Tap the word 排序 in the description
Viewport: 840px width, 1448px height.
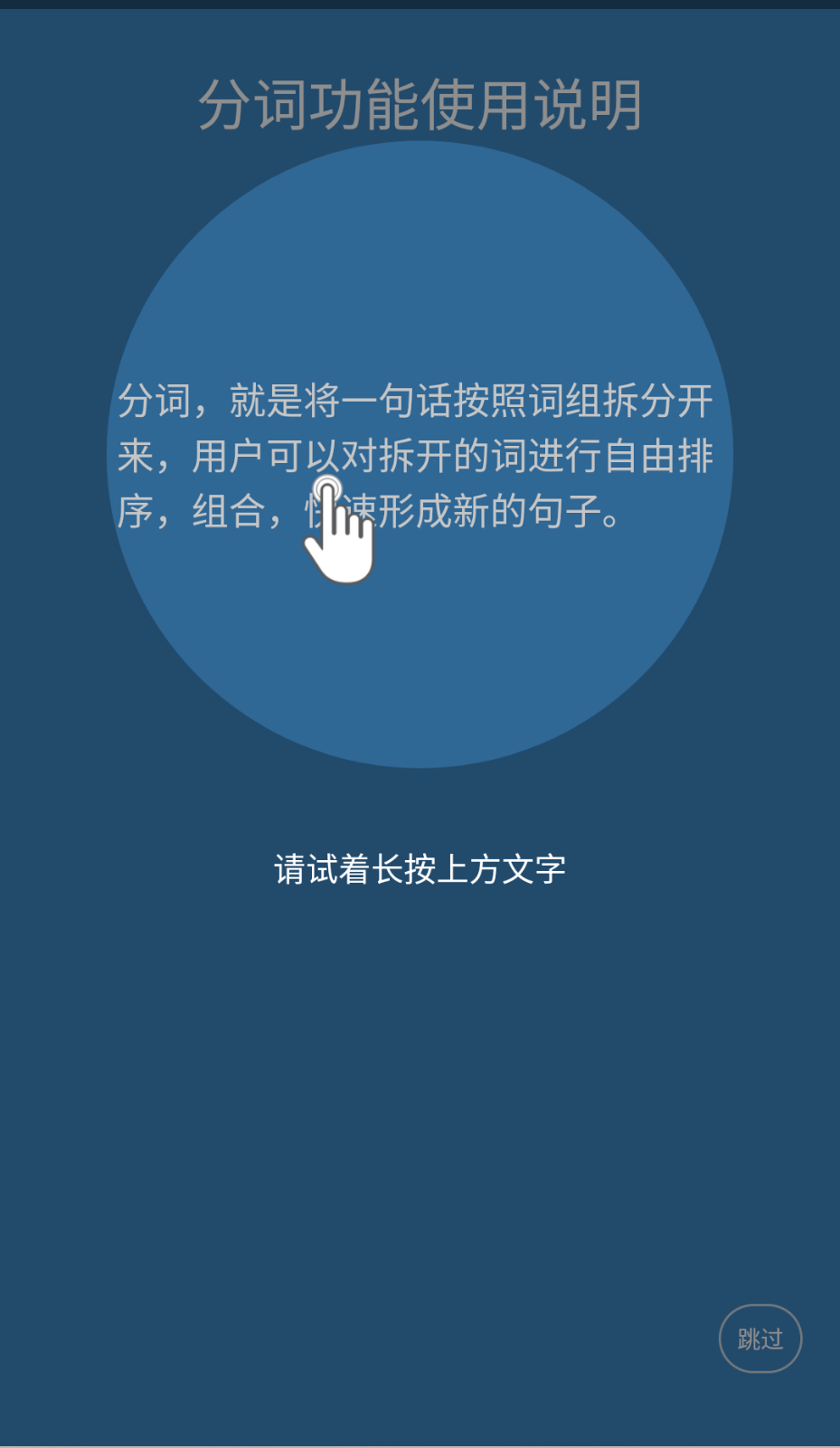click(696, 457)
